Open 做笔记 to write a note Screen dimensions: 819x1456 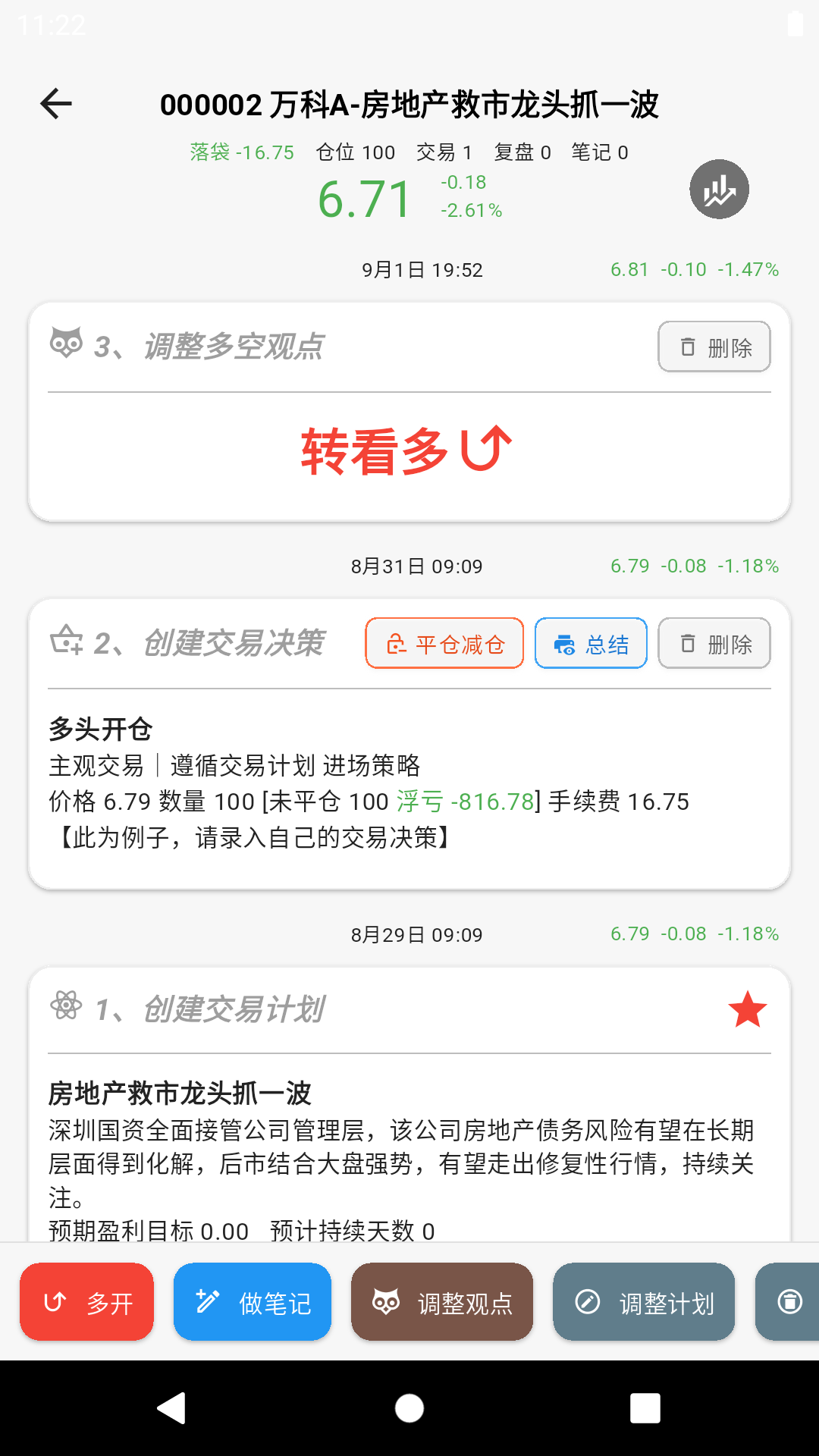(253, 1302)
